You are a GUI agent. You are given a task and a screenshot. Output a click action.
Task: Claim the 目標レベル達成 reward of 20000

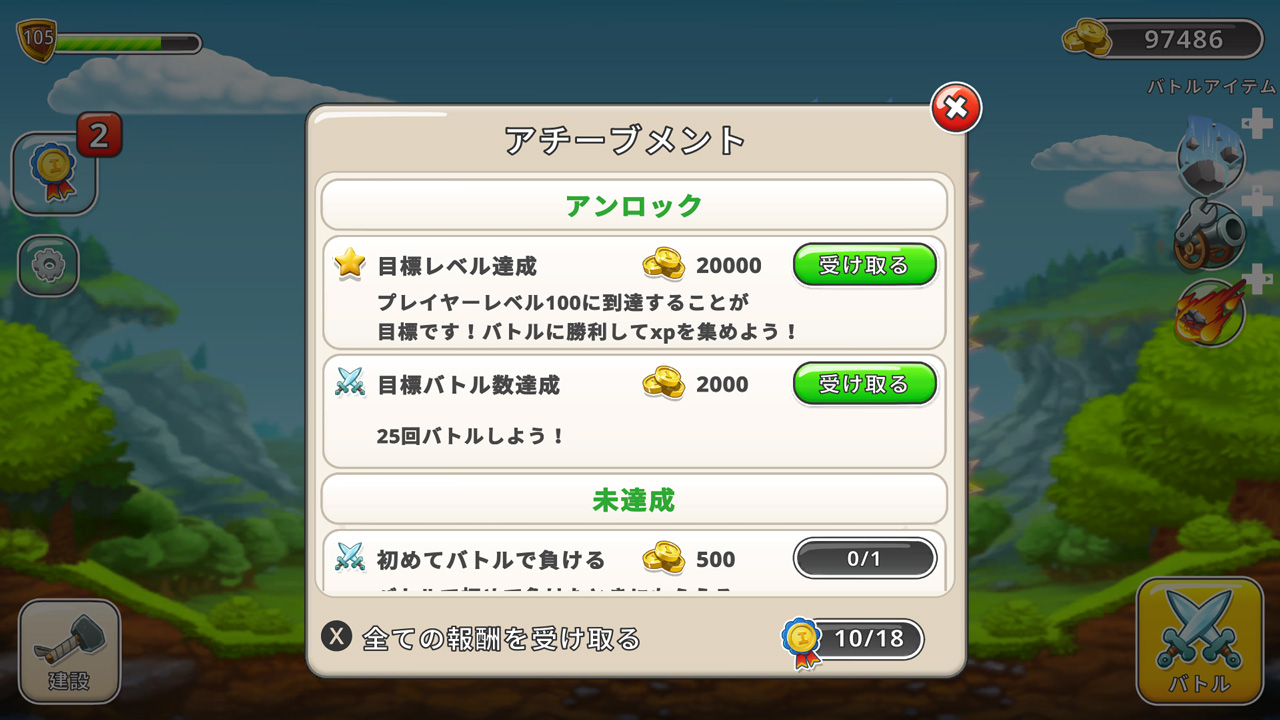pos(865,265)
